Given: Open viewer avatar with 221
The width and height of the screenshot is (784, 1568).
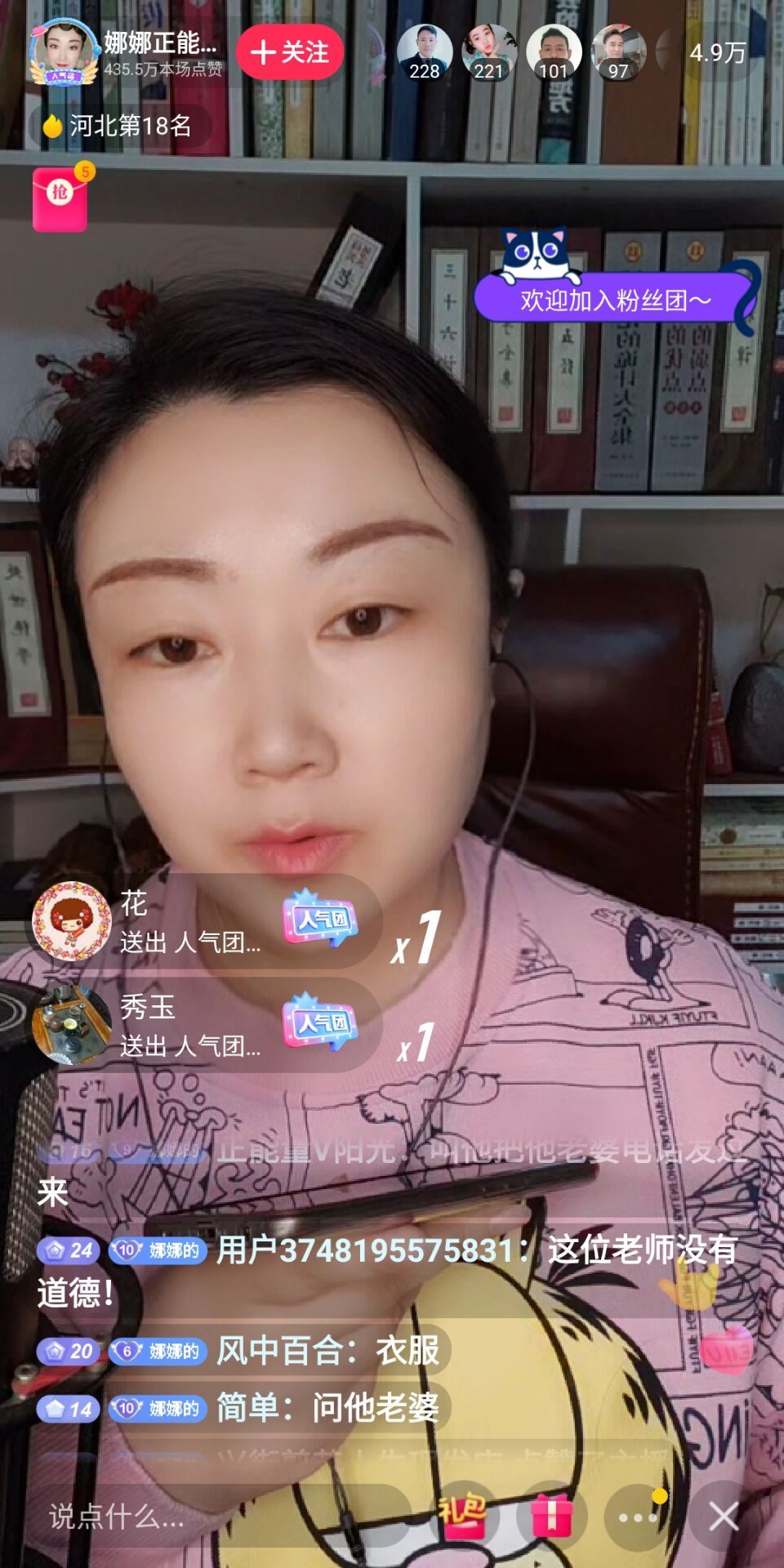Looking at the screenshot, I should coord(488,52).
